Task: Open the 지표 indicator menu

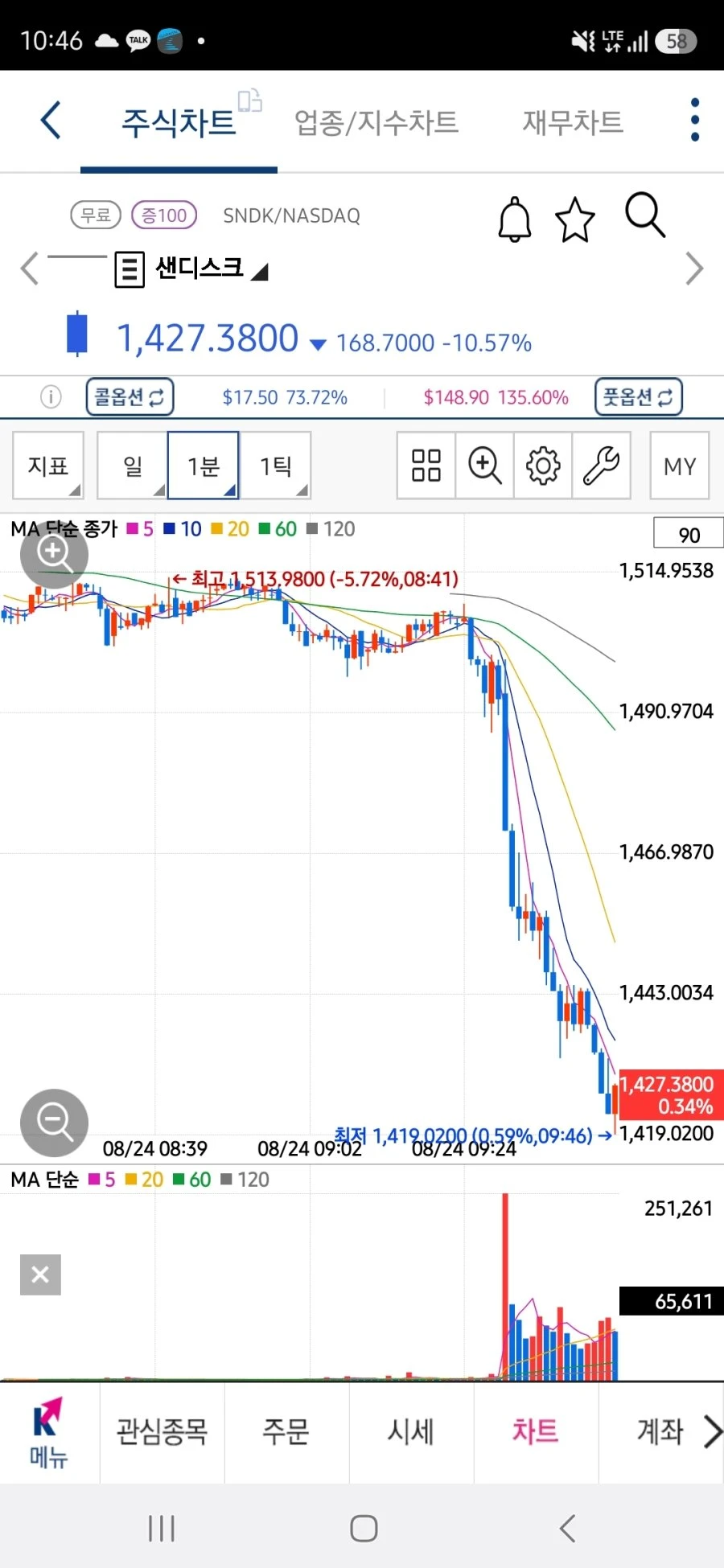Action: [x=48, y=466]
